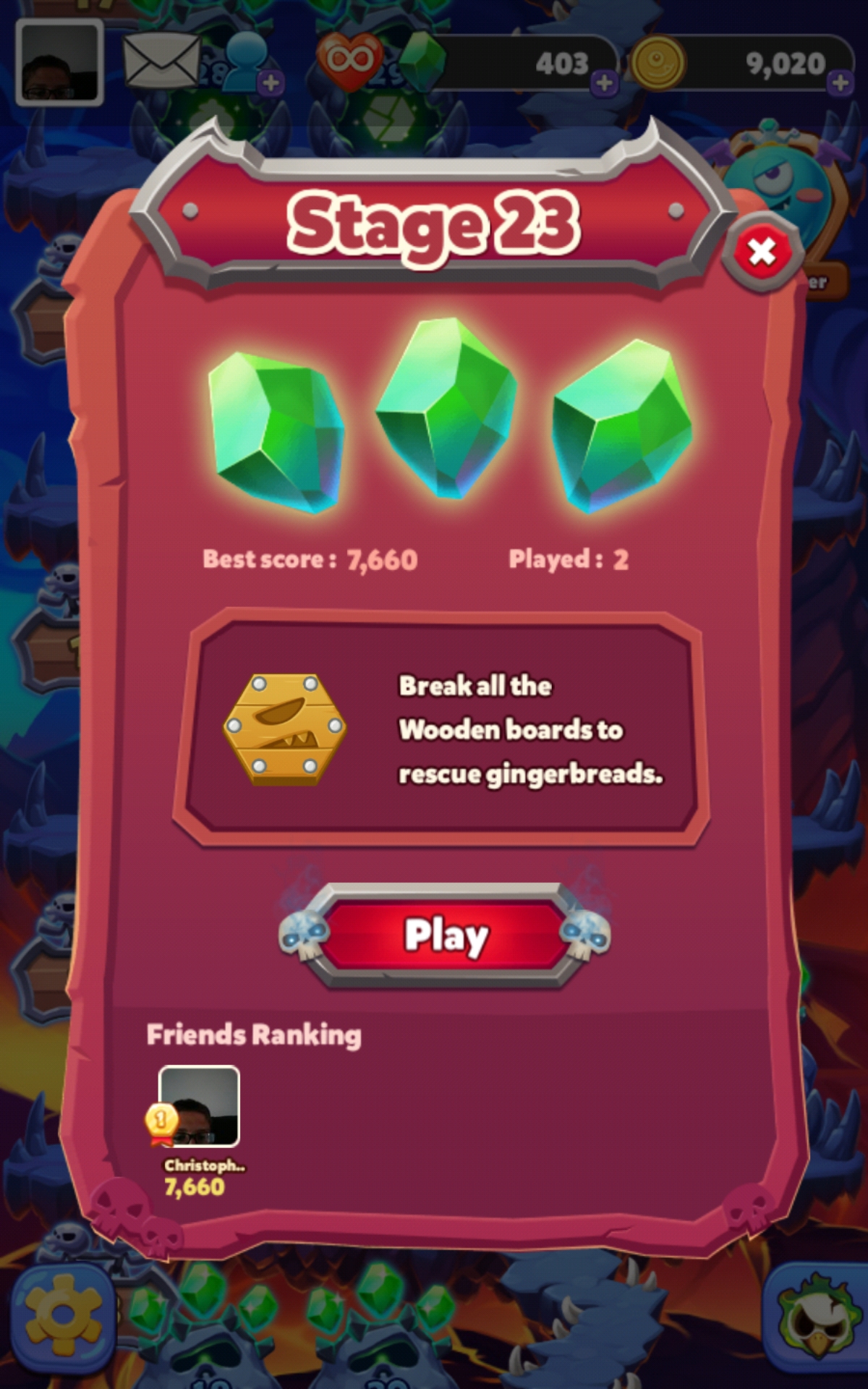Tap the infinite lives heart

(350, 61)
